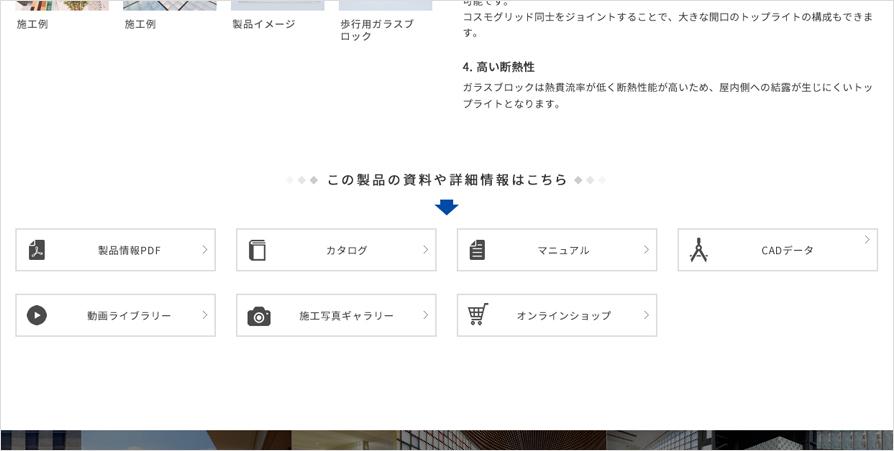This screenshot has width=894, height=451.
Task: Open the 施工写真ギャラリー button
Action: 336,315
